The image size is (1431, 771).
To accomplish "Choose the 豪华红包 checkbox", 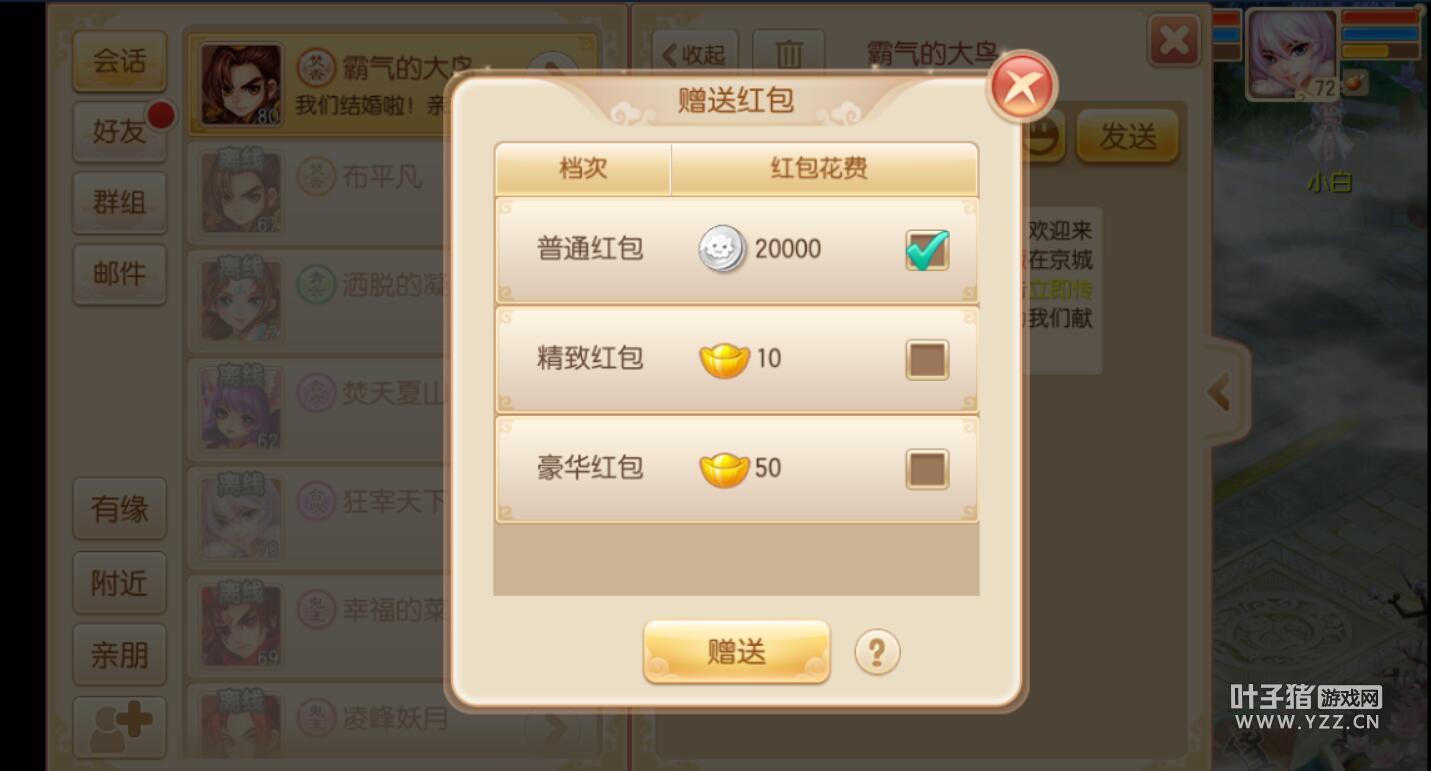I will [926, 469].
